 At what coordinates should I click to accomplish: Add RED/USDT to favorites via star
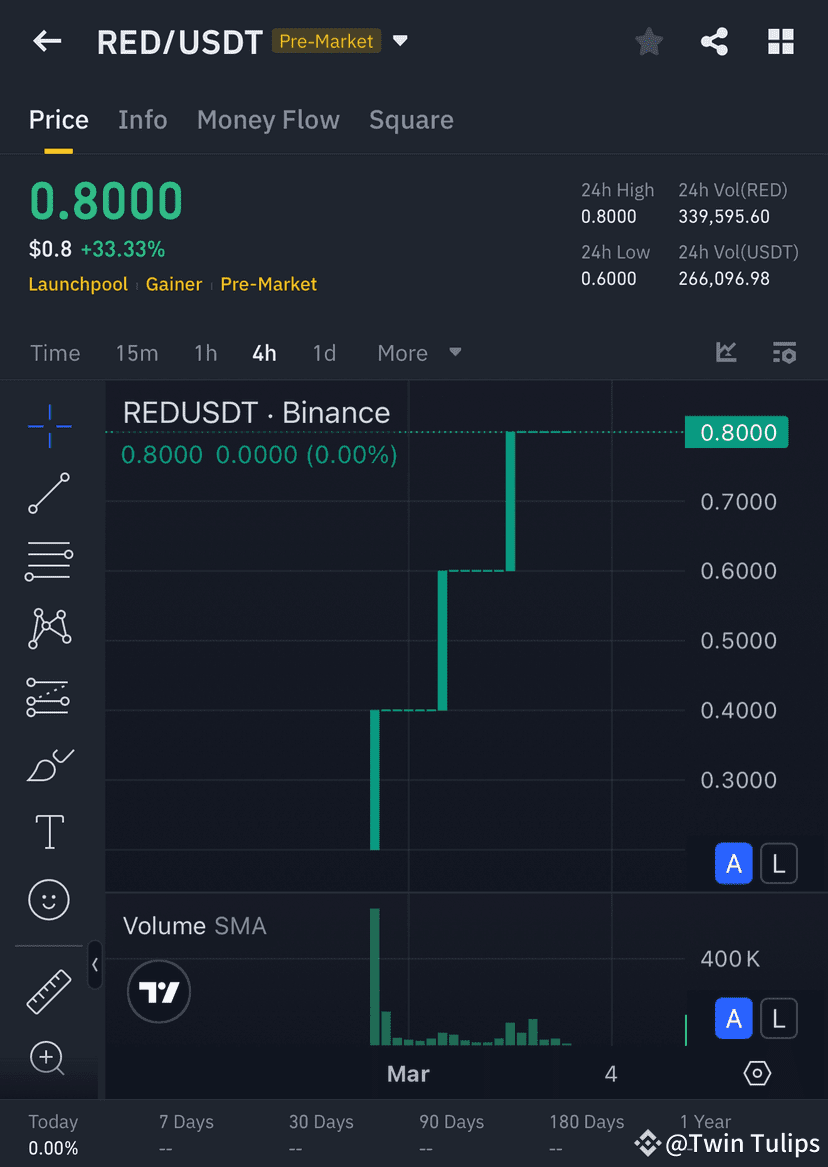[x=648, y=41]
